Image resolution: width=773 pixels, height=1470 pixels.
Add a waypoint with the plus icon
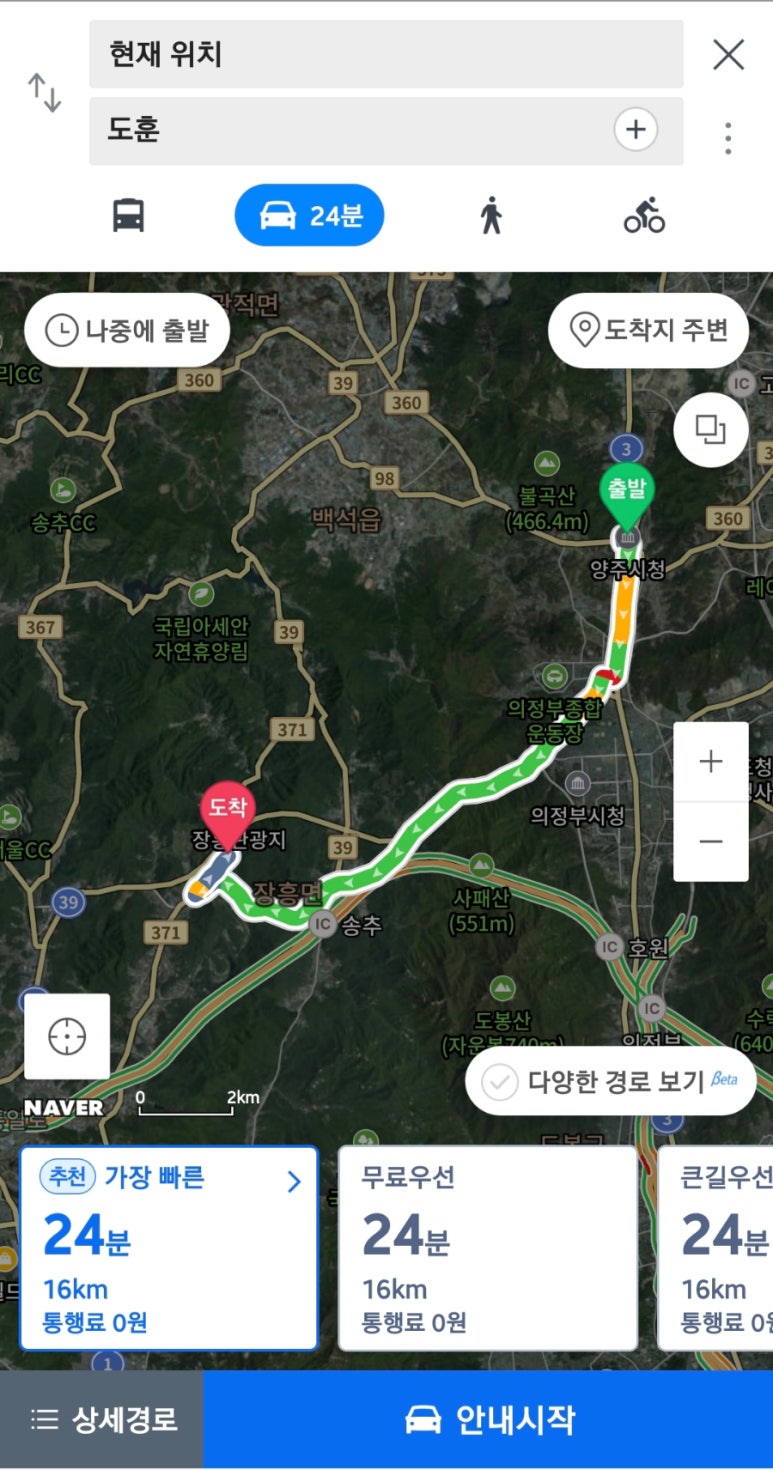tap(636, 130)
